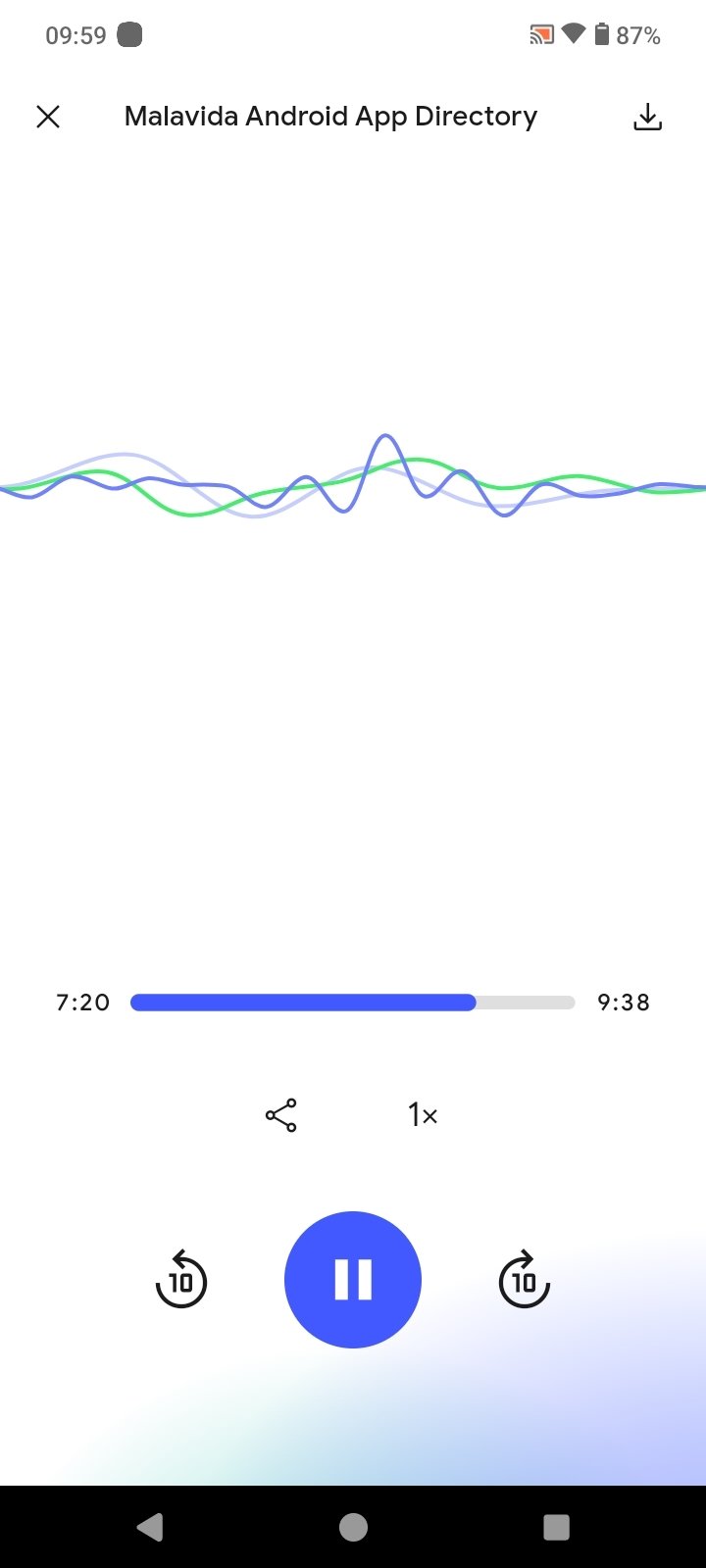706x1568 pixels.
Task: Tap the playback progress bar
Action: 352,1003
